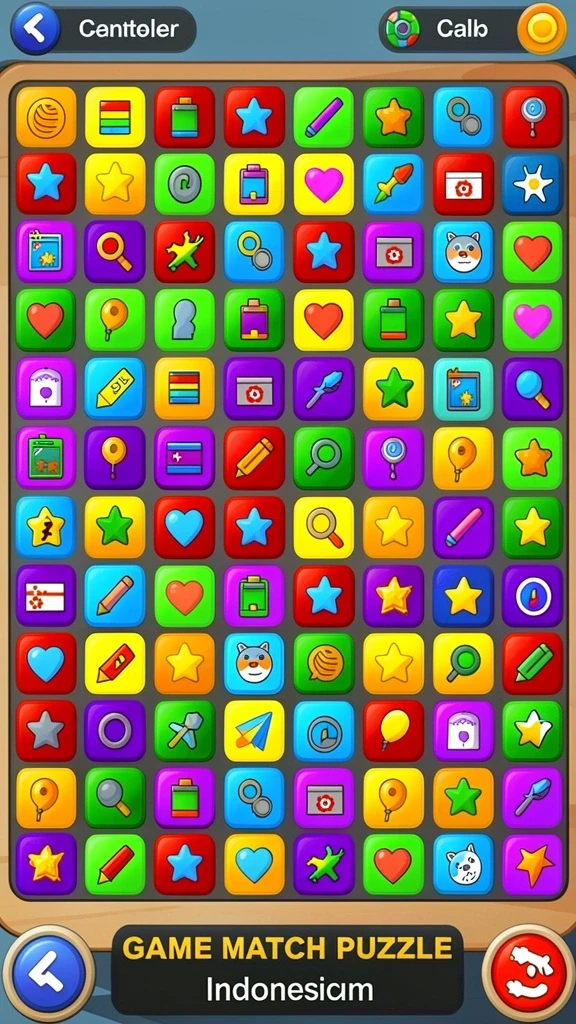Select the yellow paper plane tile
The image size is (576, 1024).
click(x=254, y=731)
